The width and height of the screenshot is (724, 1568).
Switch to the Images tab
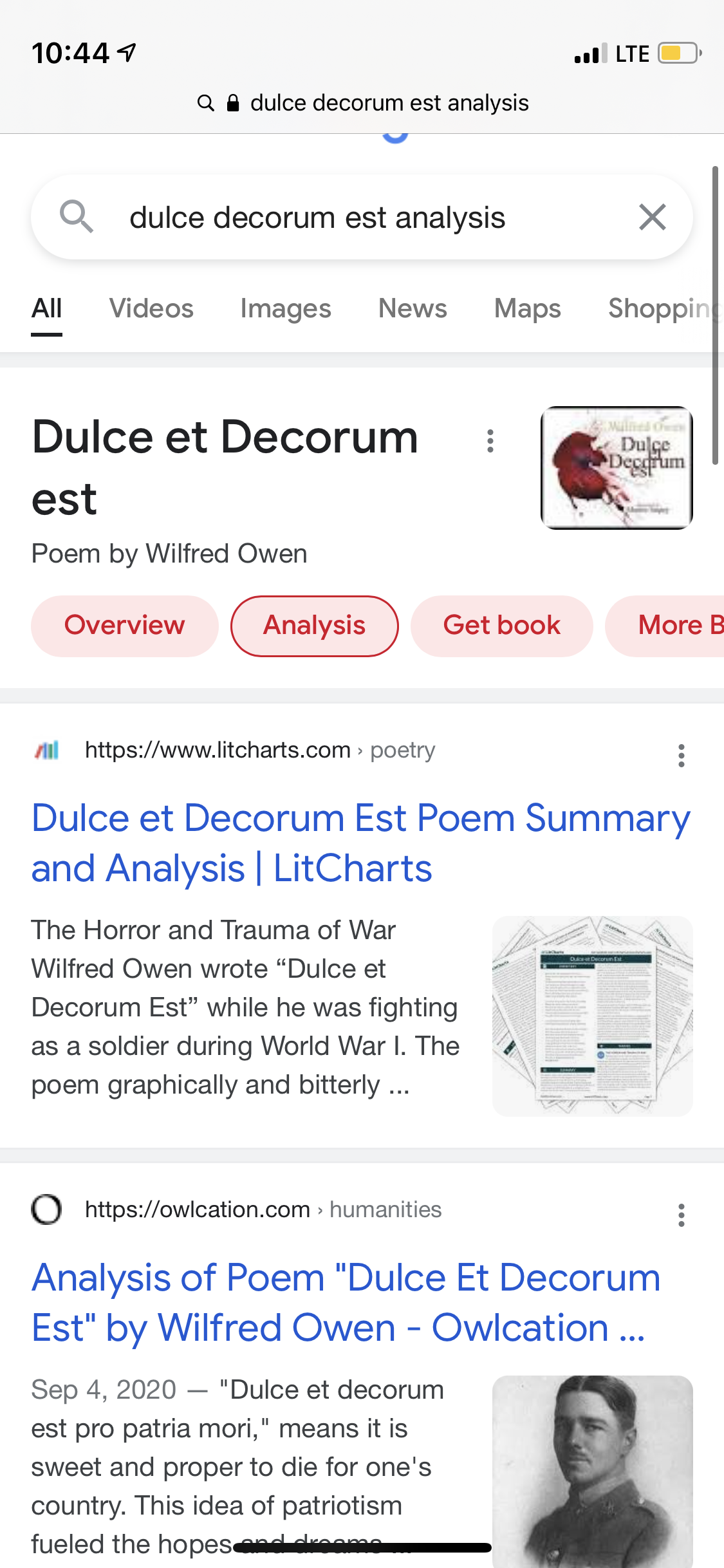click(x=285, y=309)
